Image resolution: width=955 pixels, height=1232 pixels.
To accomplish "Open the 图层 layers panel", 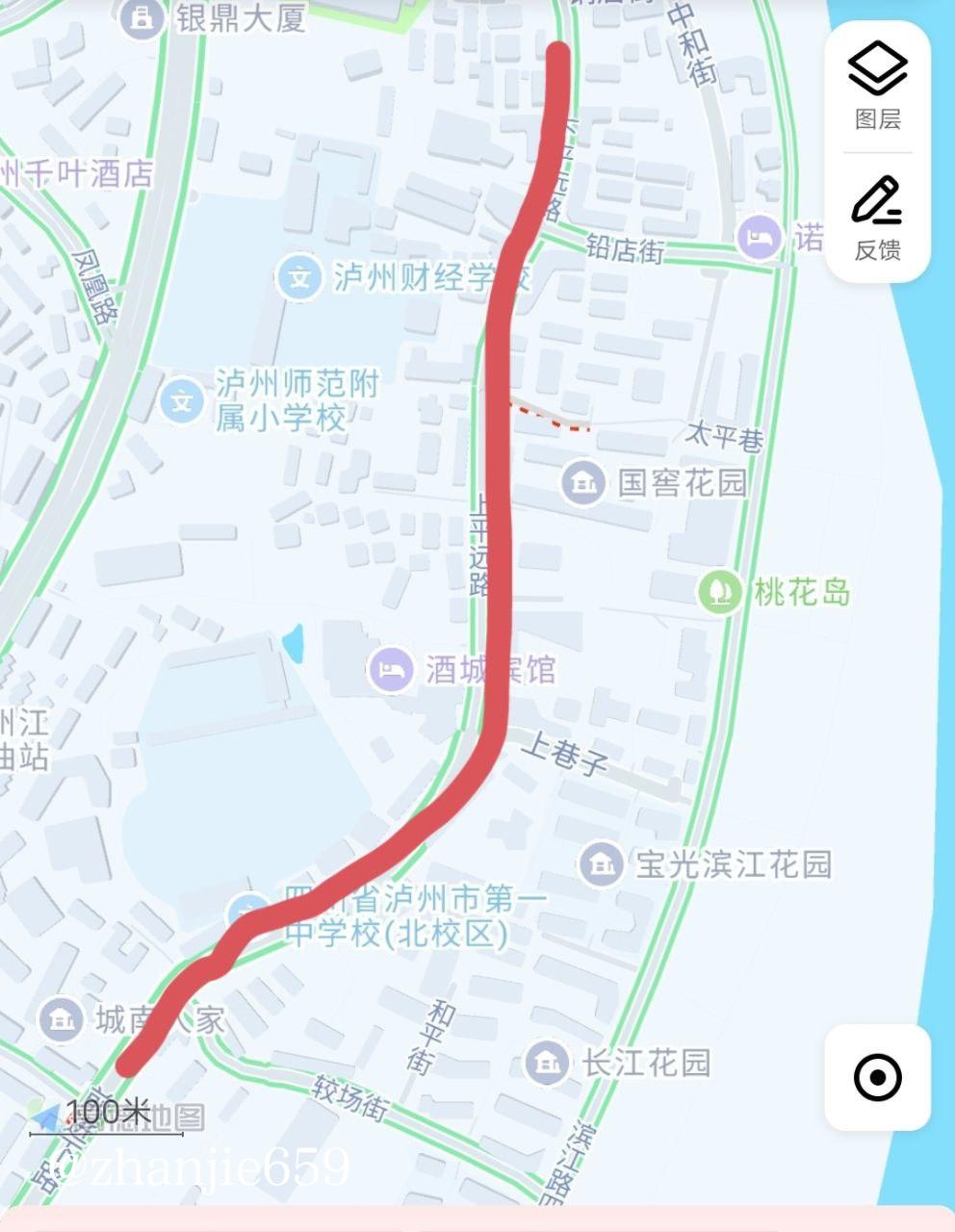I will point(877,67).
